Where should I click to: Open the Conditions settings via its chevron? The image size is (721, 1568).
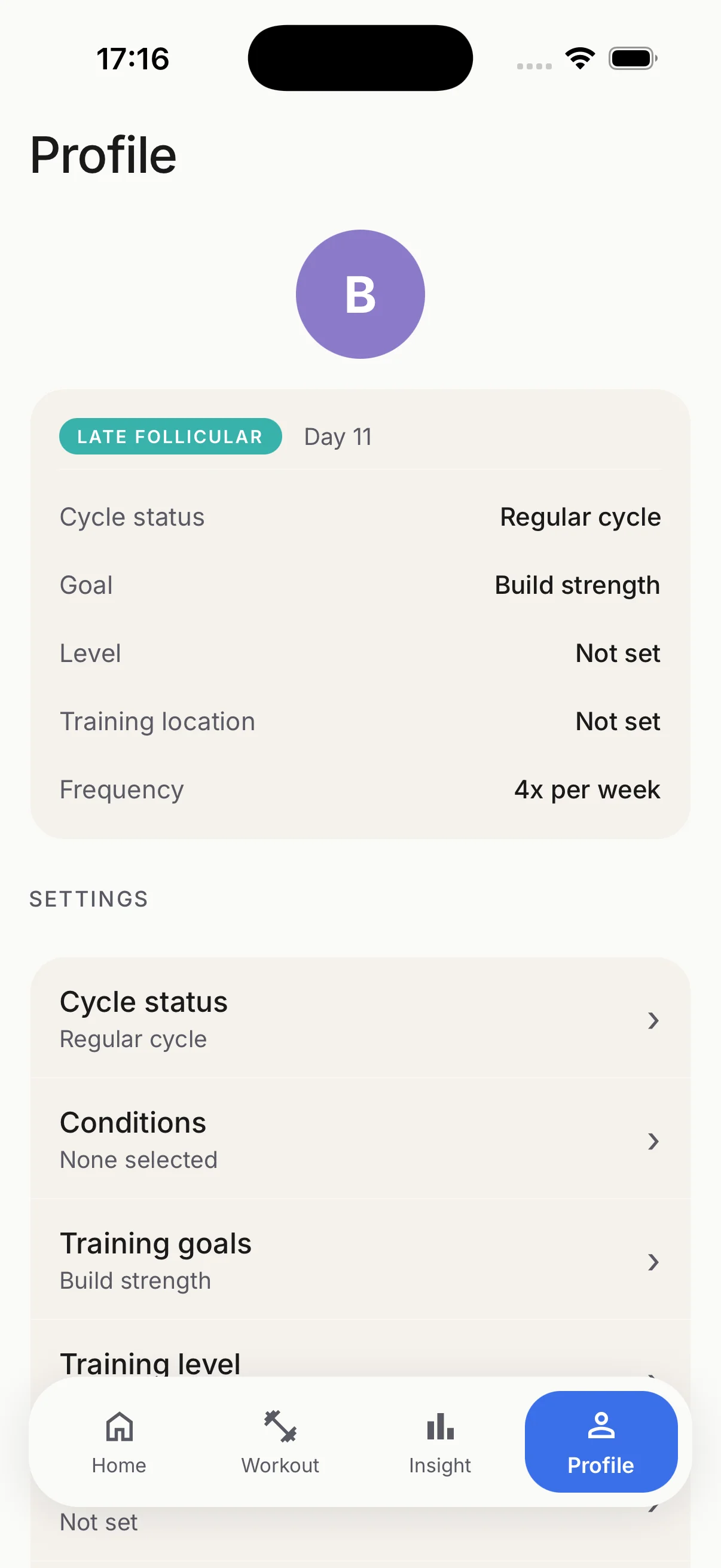653,1141
